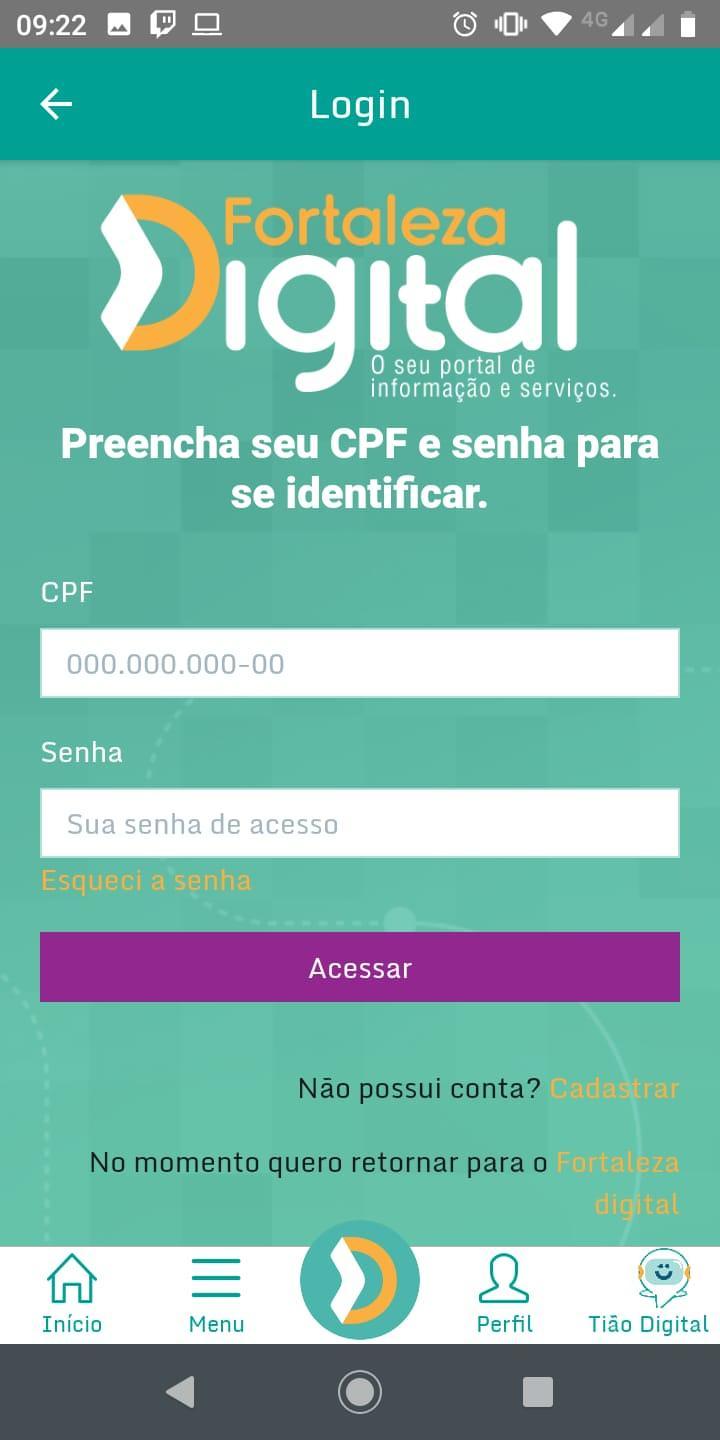Screen dimensions: 720x1440
Task: Tap the system back button
Action: coord(180,1392)
